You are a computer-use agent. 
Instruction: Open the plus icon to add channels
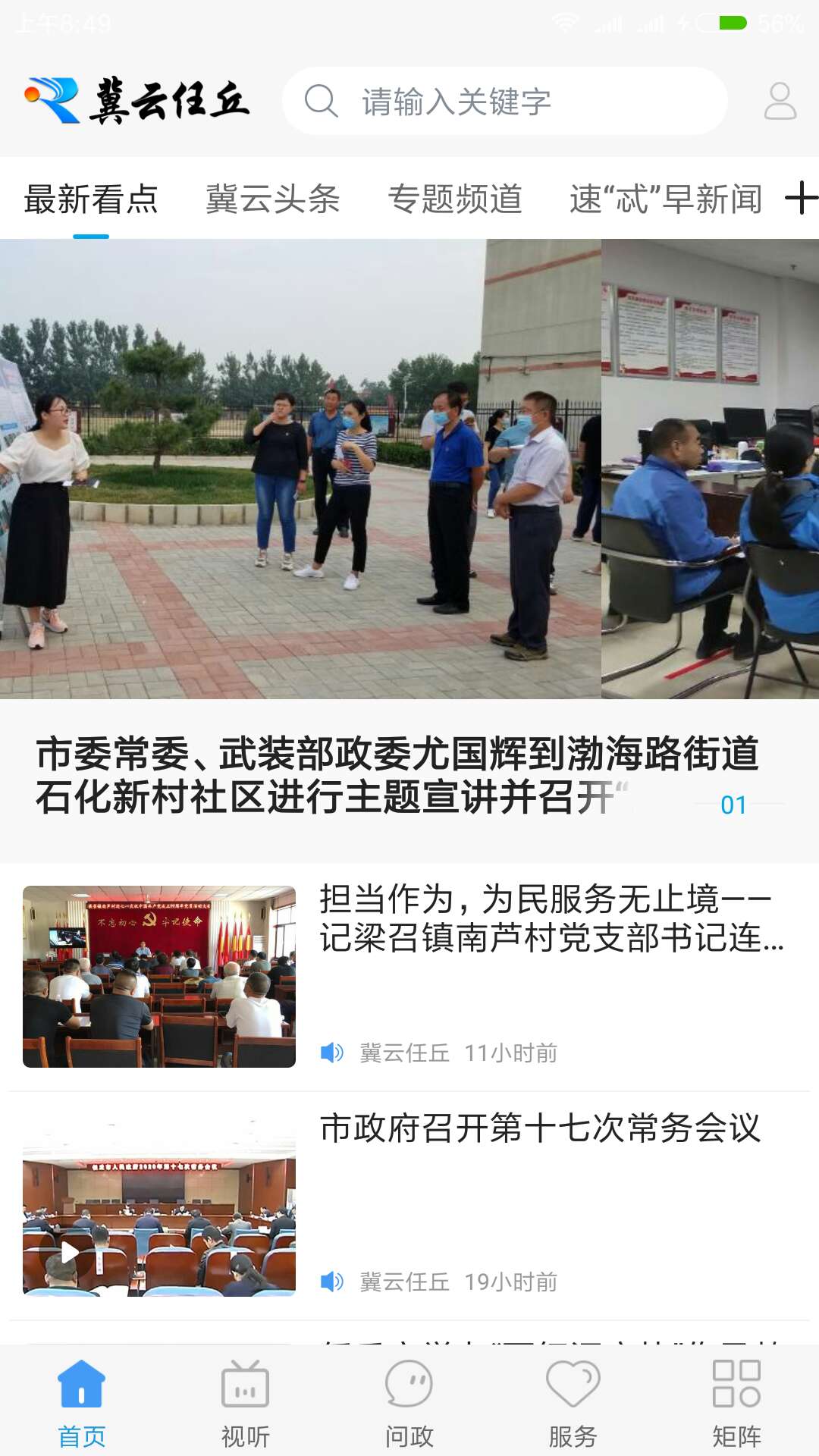coord(801,199)
